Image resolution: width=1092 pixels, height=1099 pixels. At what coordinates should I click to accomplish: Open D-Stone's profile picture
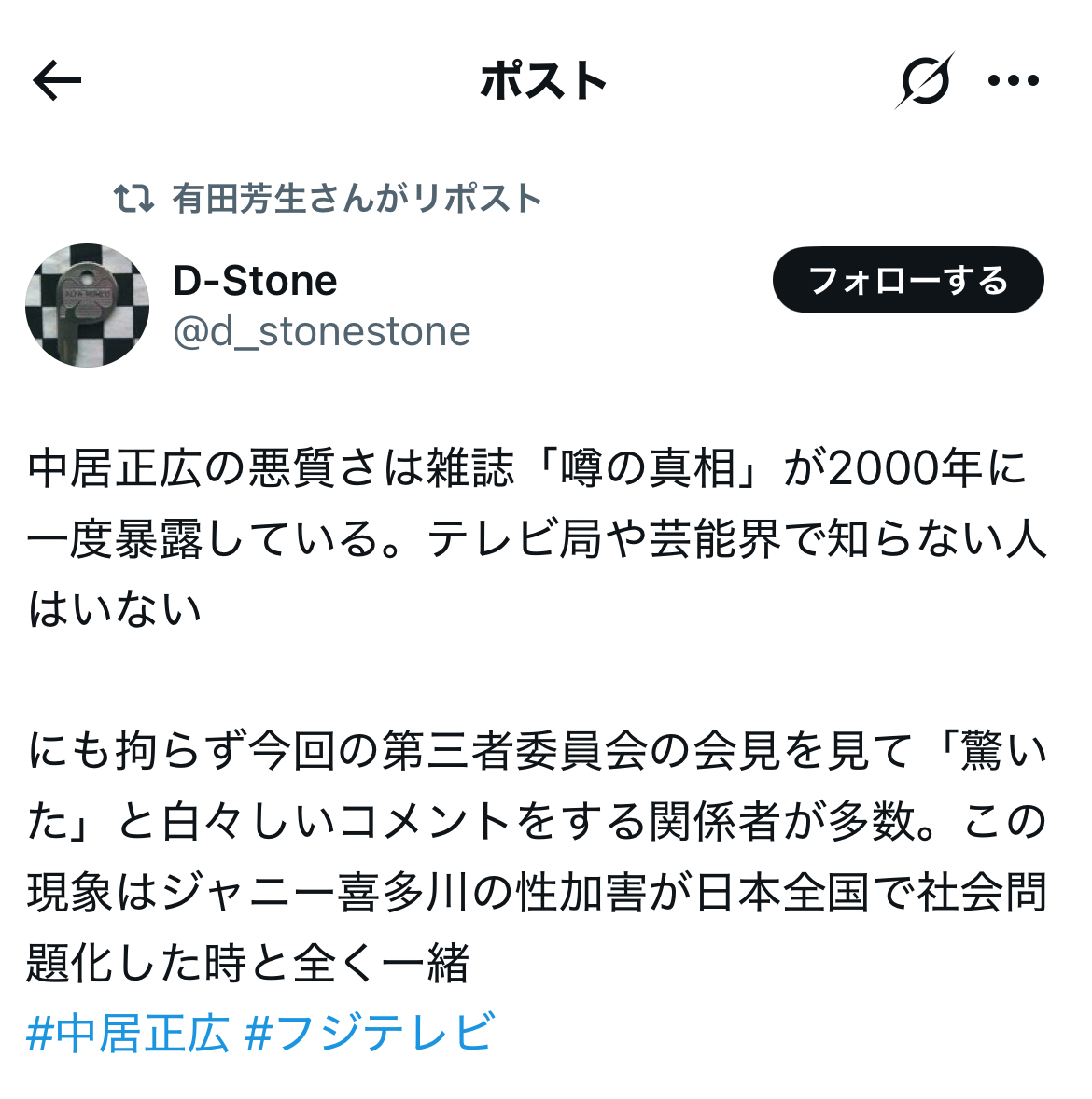point(87,305)
